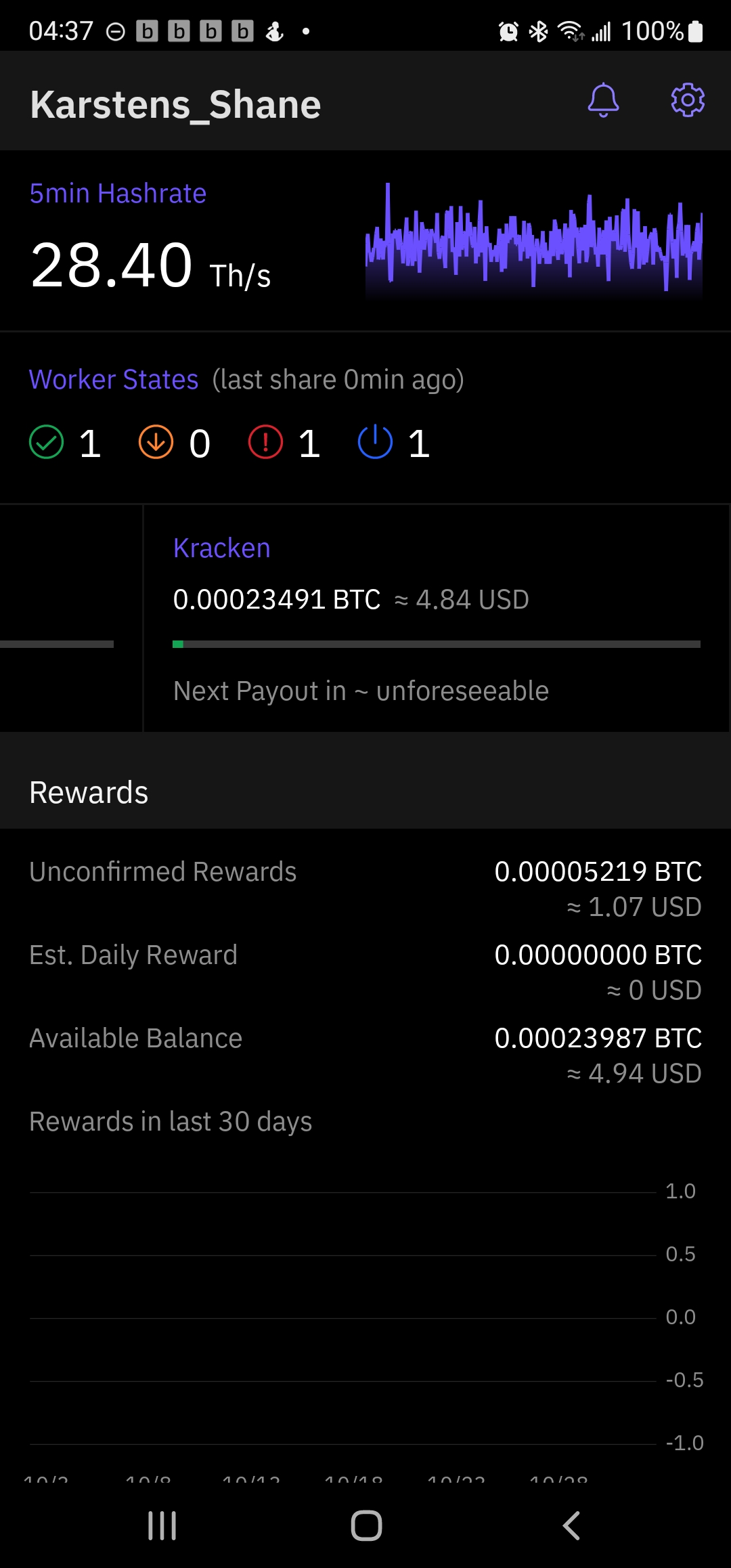The width and height of the screenshot is (731, 1568).
Task: Open the Kracken payout account card
Action: click(436, 617)
